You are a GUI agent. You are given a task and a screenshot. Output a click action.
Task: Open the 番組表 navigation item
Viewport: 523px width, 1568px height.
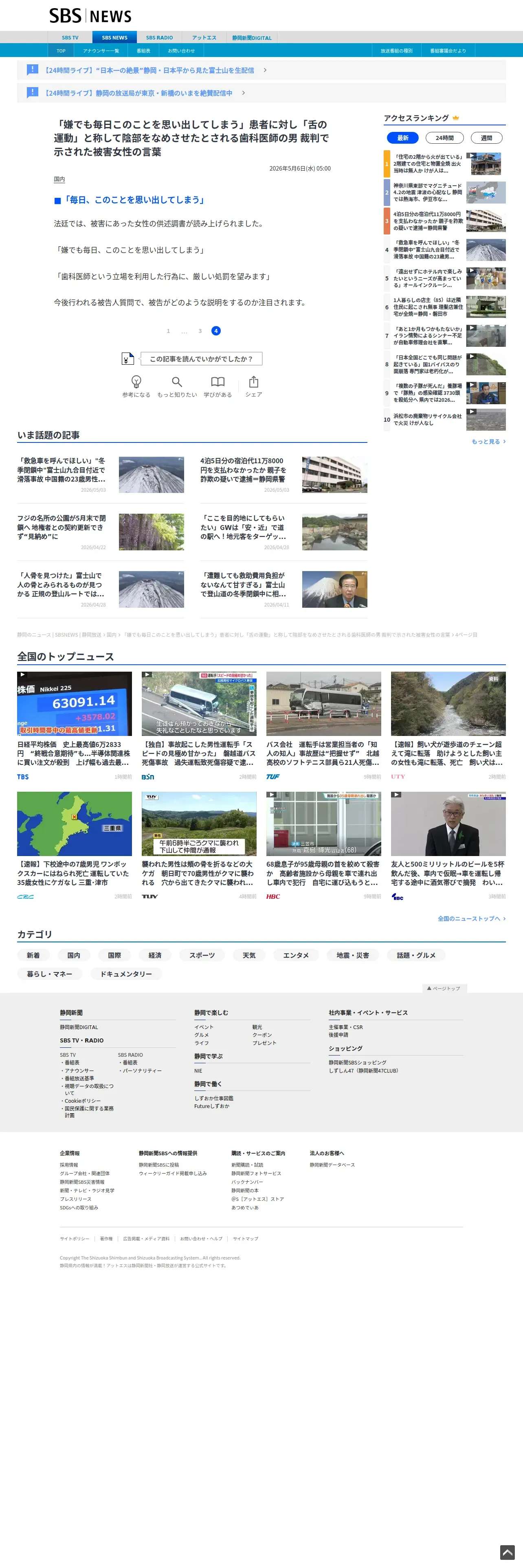144,50
